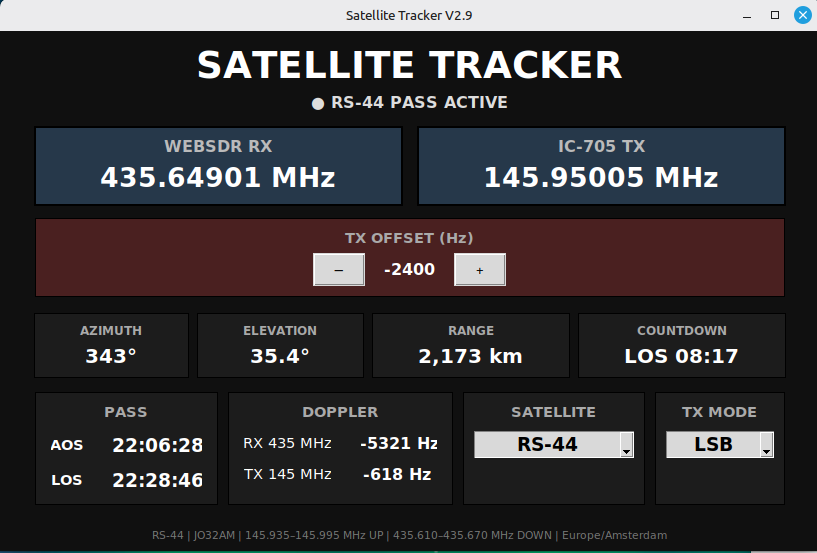
Task: Open the RS-44 satellite dropdown
Action: tap(554, 445)
